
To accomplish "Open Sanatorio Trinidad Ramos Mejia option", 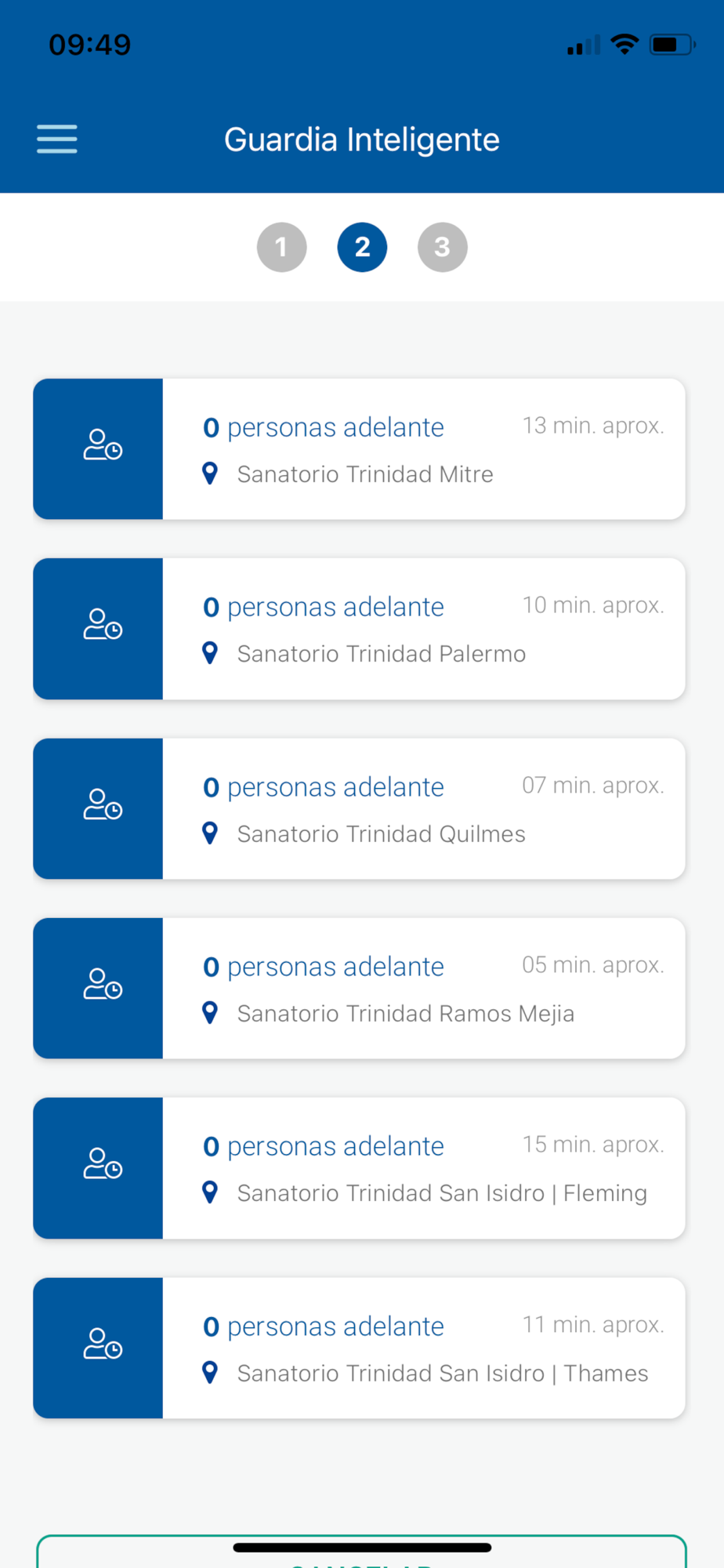I will coord(359,988).
